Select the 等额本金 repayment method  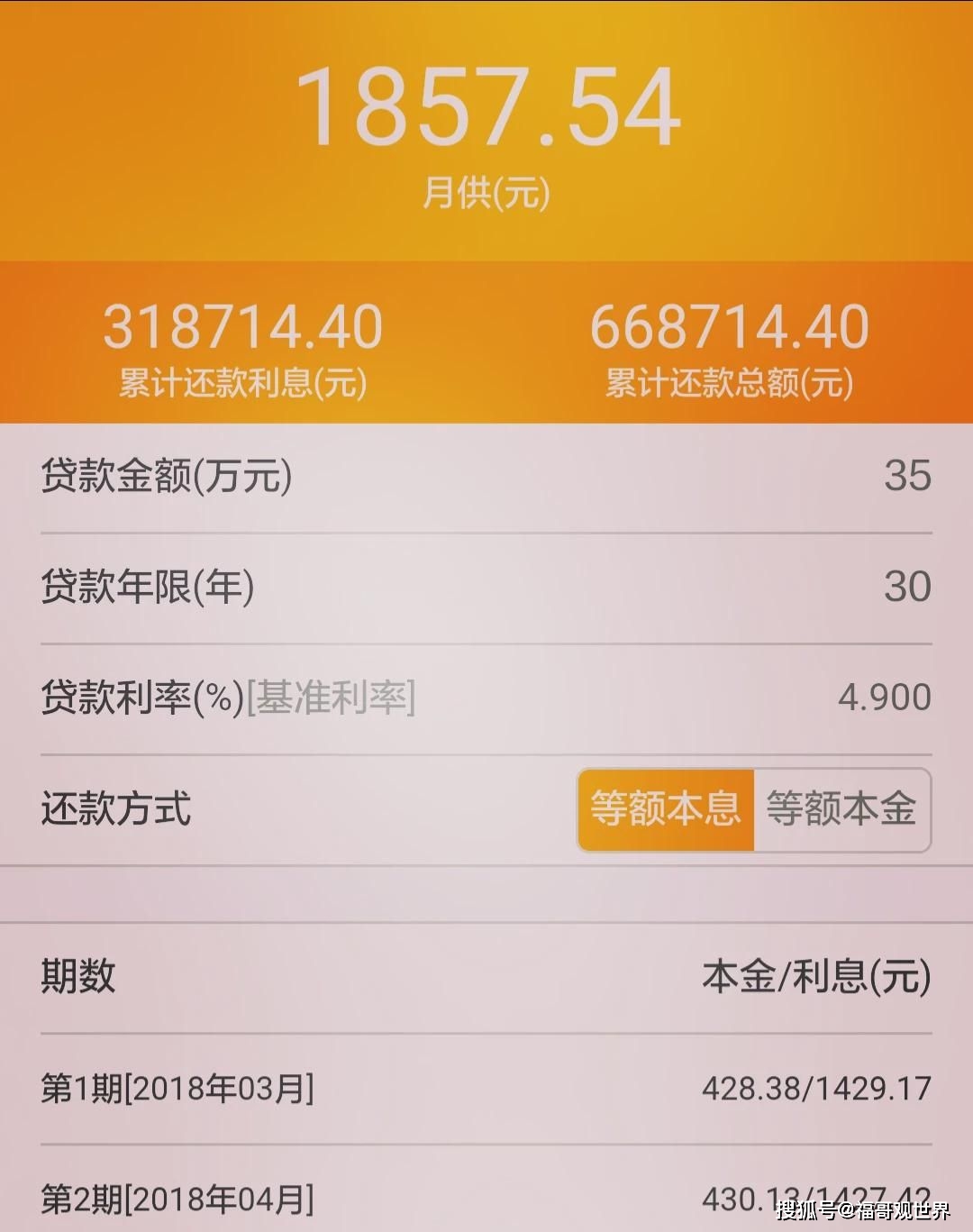[x=842, y=810]
